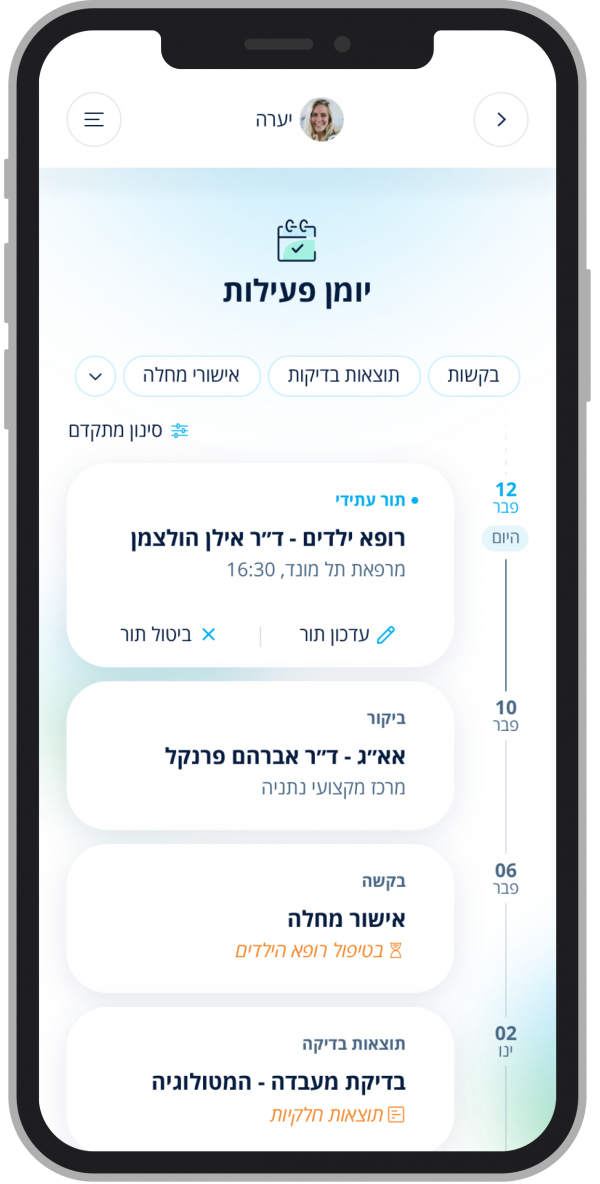
Task: Tap עדכון תור to update appointment
Action: tap(336, 634)
